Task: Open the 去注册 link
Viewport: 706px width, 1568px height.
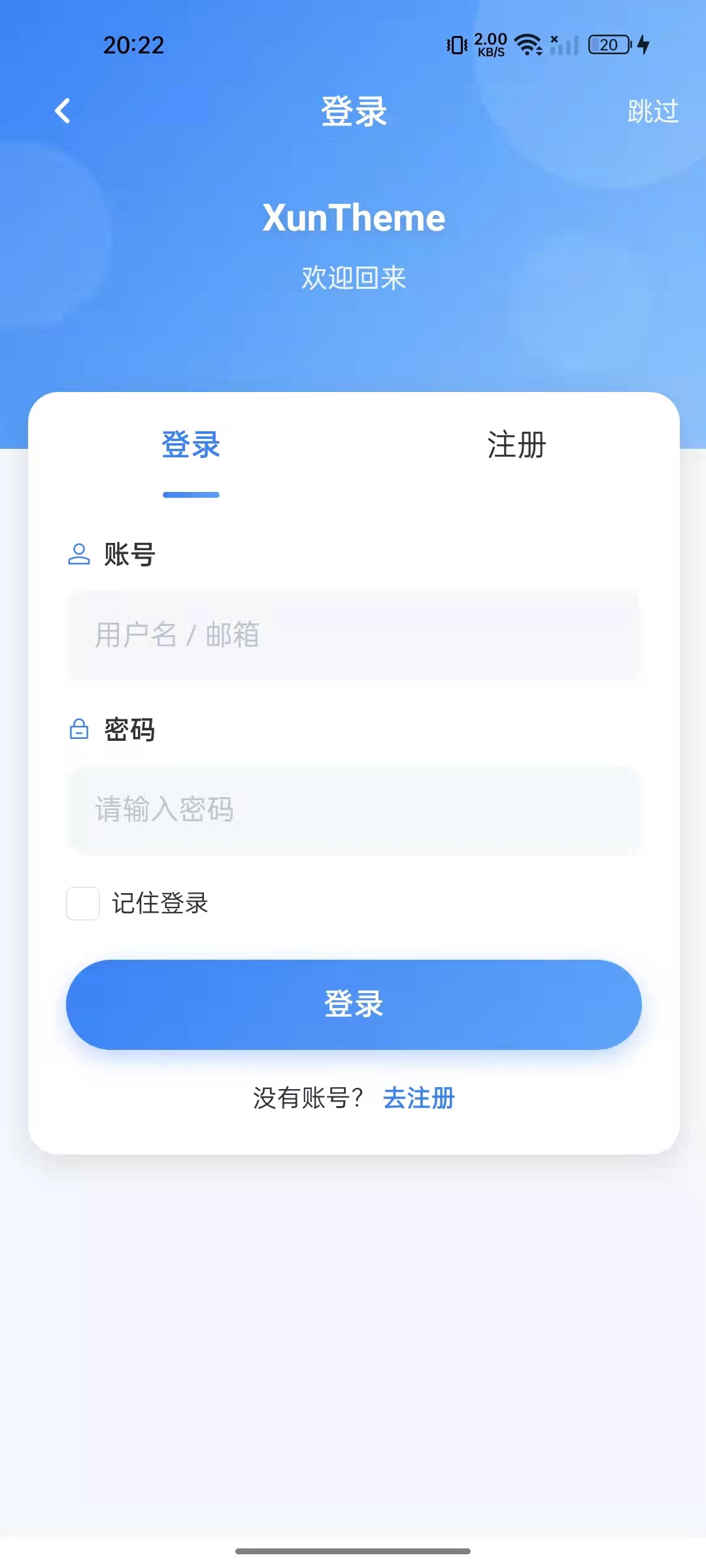Action: click(418, 1098)
